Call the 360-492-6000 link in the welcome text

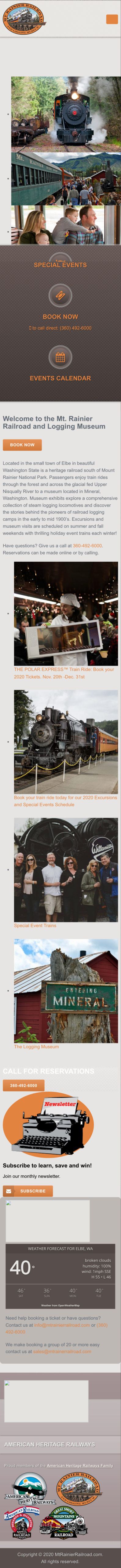click(x=88, y=546)
